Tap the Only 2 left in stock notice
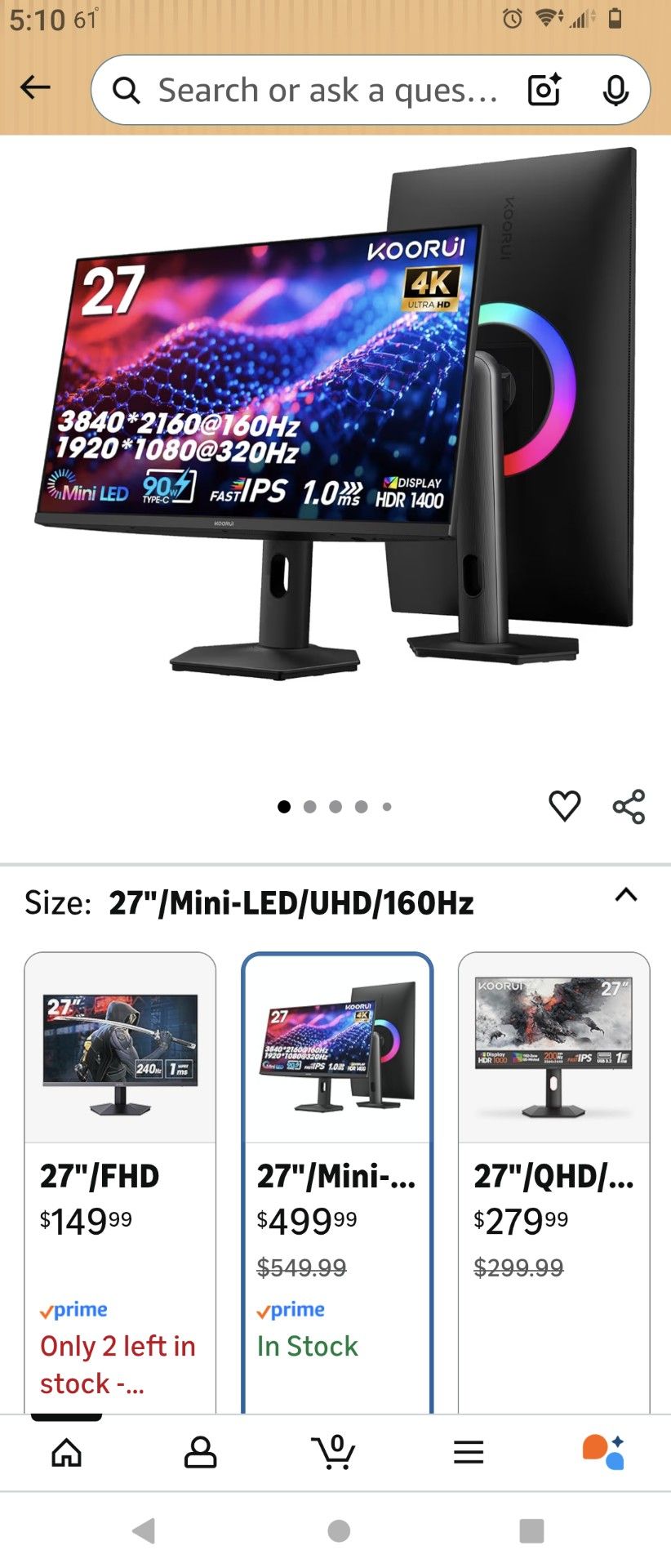This screenshot has height=1568, width=671. 119,1365
